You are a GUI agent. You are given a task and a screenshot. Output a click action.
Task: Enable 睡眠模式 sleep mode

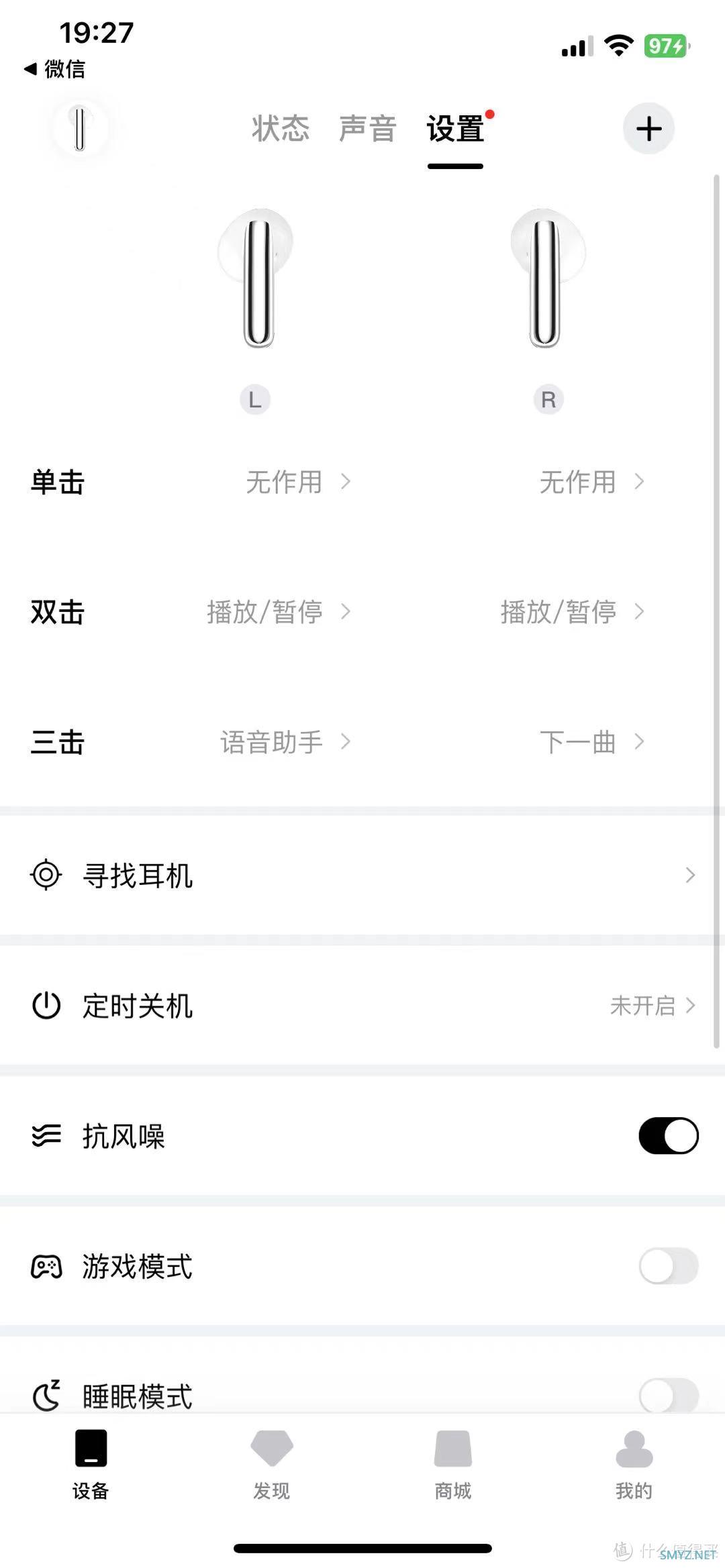click(x=669, y=1394)
